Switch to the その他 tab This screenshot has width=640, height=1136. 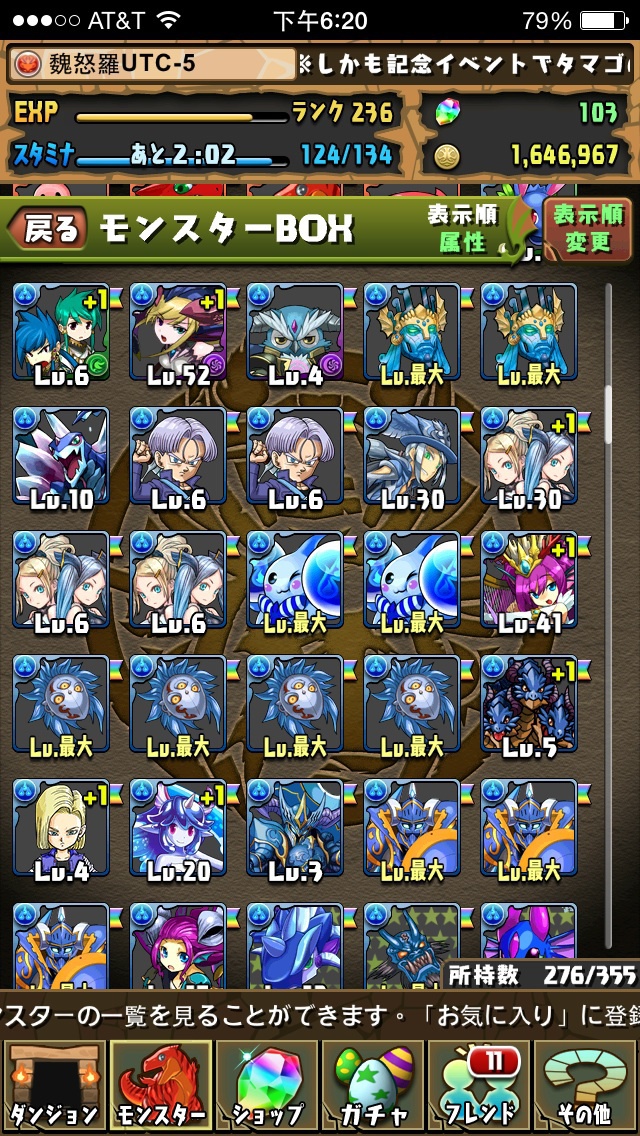pos(586,1086)
